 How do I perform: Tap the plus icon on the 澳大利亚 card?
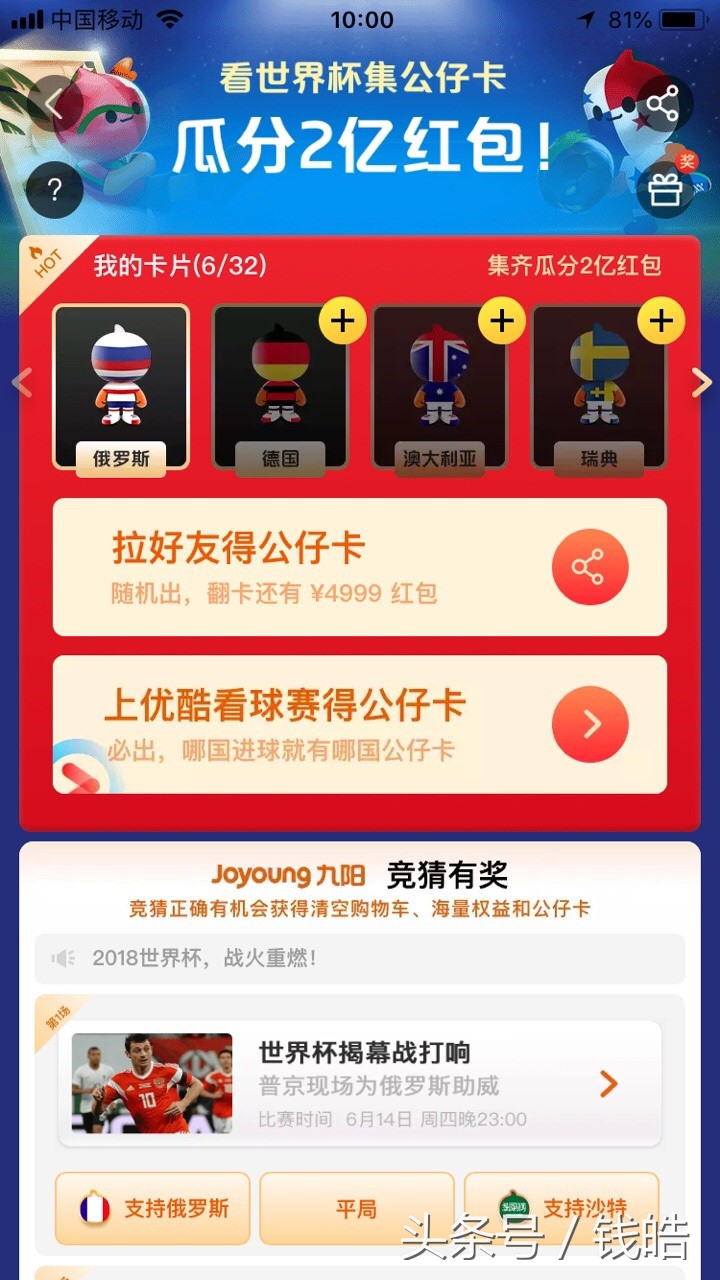click(x=500, y=321)
